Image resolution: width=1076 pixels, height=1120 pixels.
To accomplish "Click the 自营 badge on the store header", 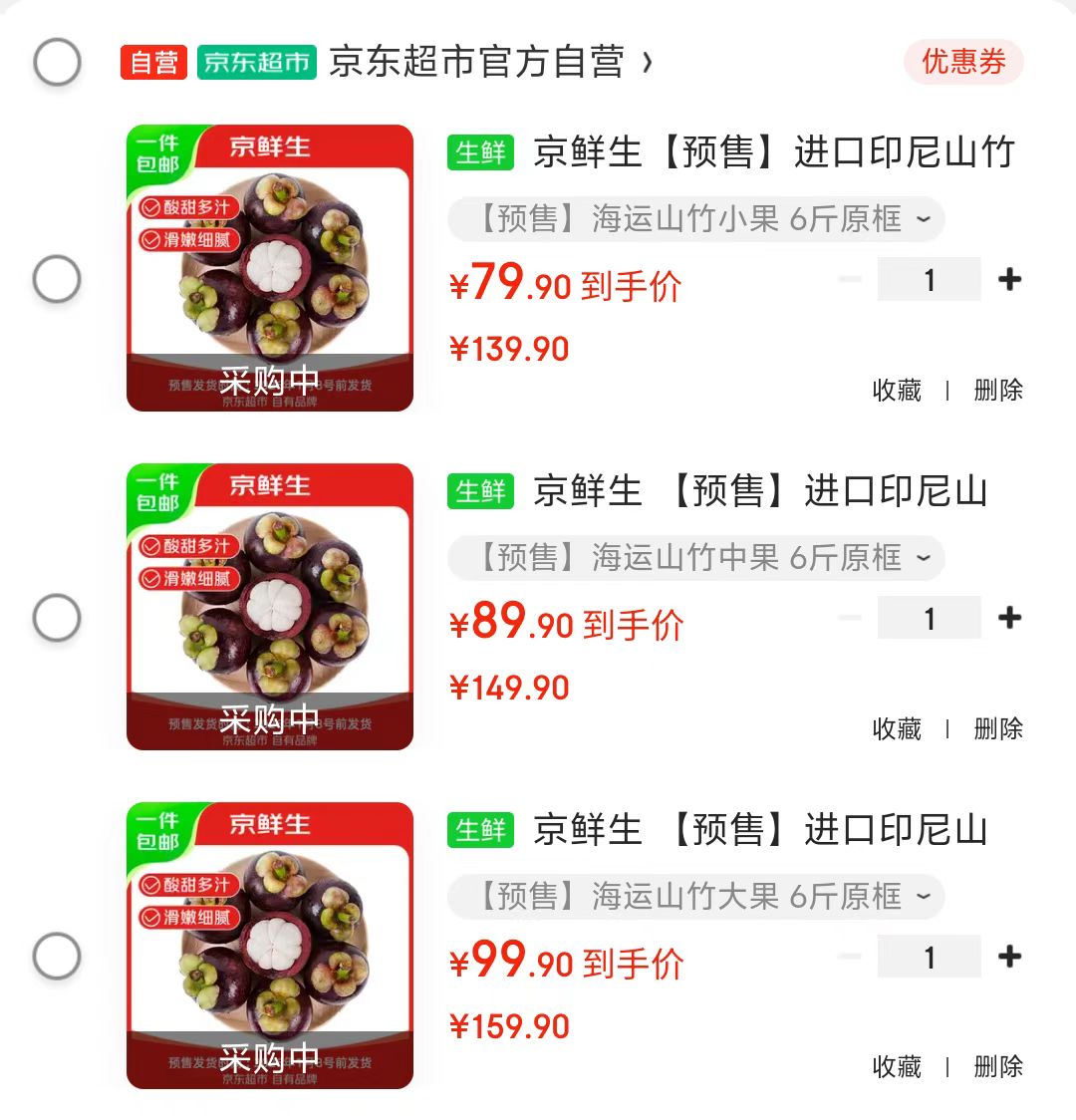I will (152, 62).
